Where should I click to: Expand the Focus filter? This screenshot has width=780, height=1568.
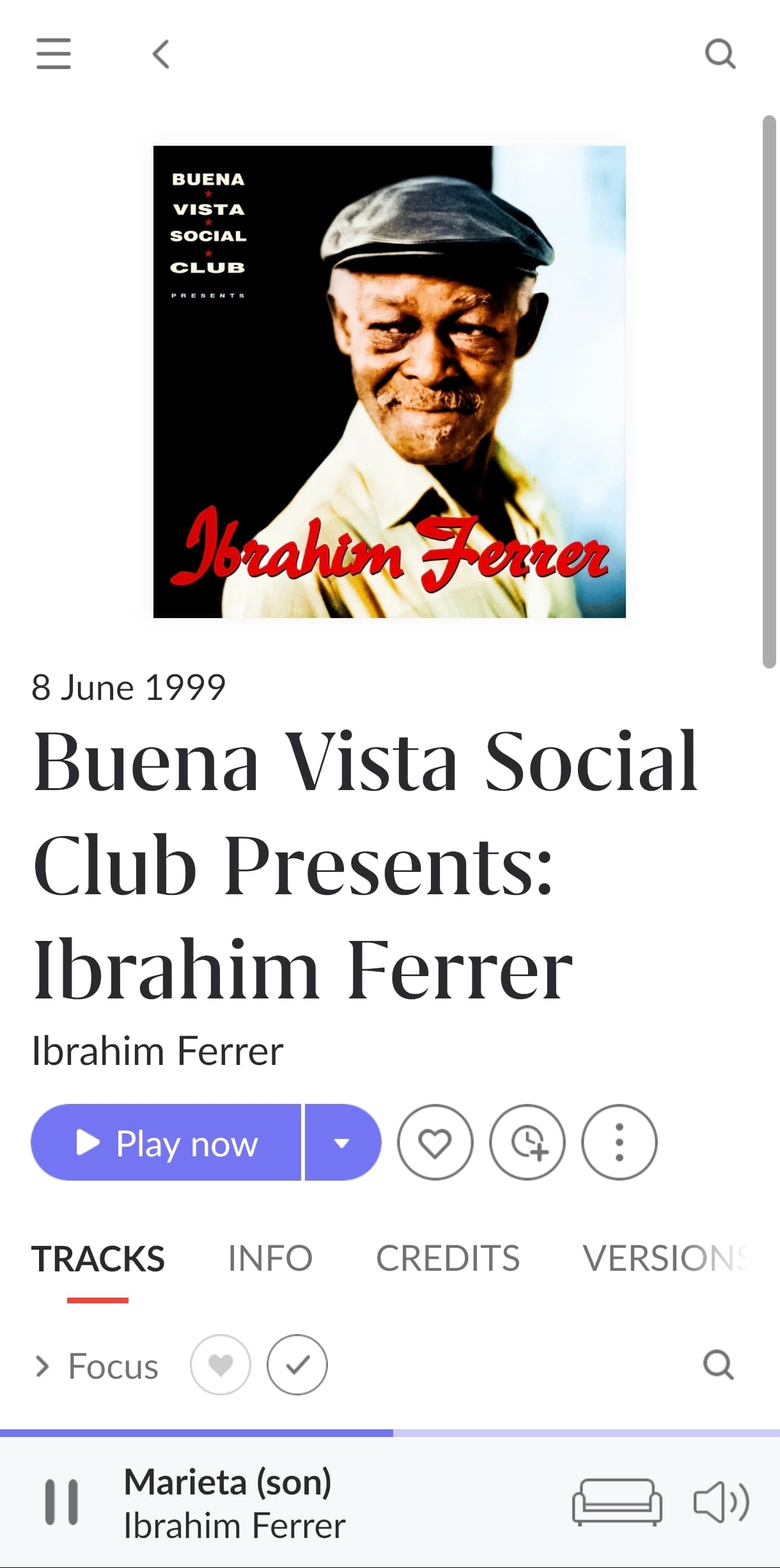point(97,1366)
